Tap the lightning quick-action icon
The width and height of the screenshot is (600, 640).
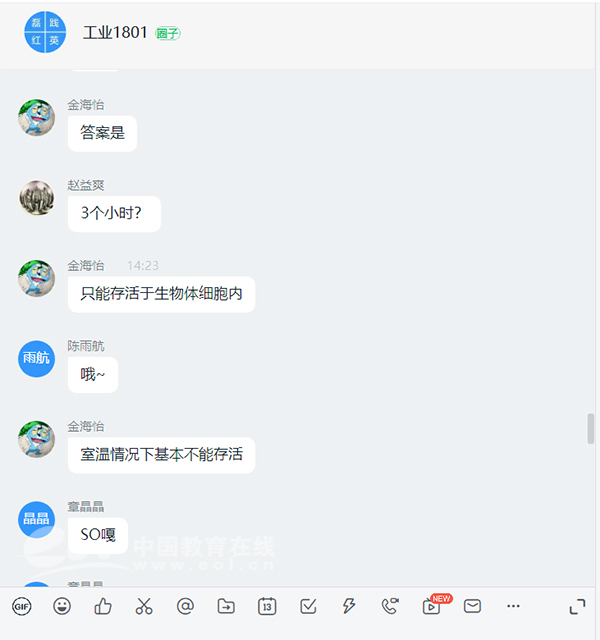point(349,606)
